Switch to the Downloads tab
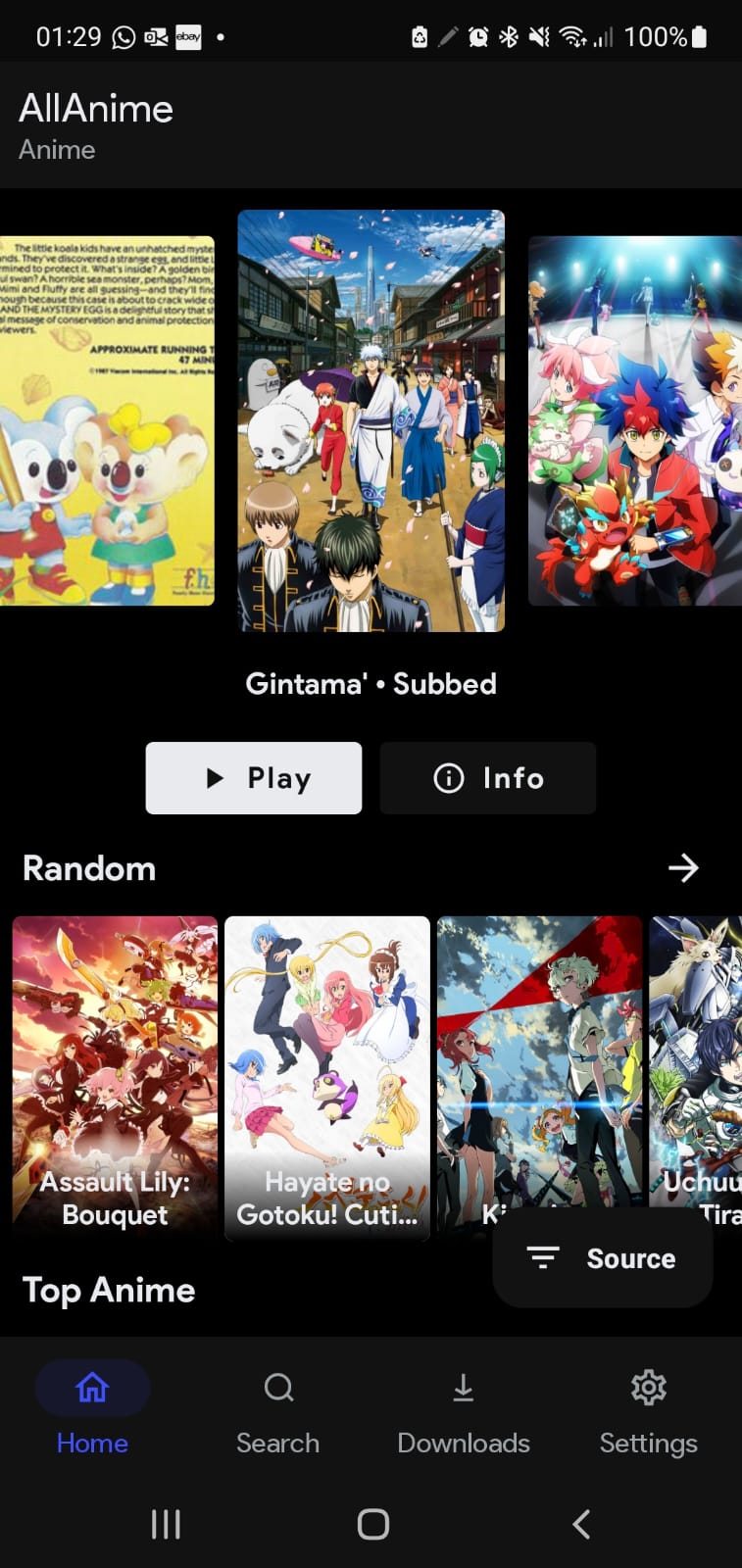The image size is (742, 1568). pyautogui.click(x=464, y=1409)
